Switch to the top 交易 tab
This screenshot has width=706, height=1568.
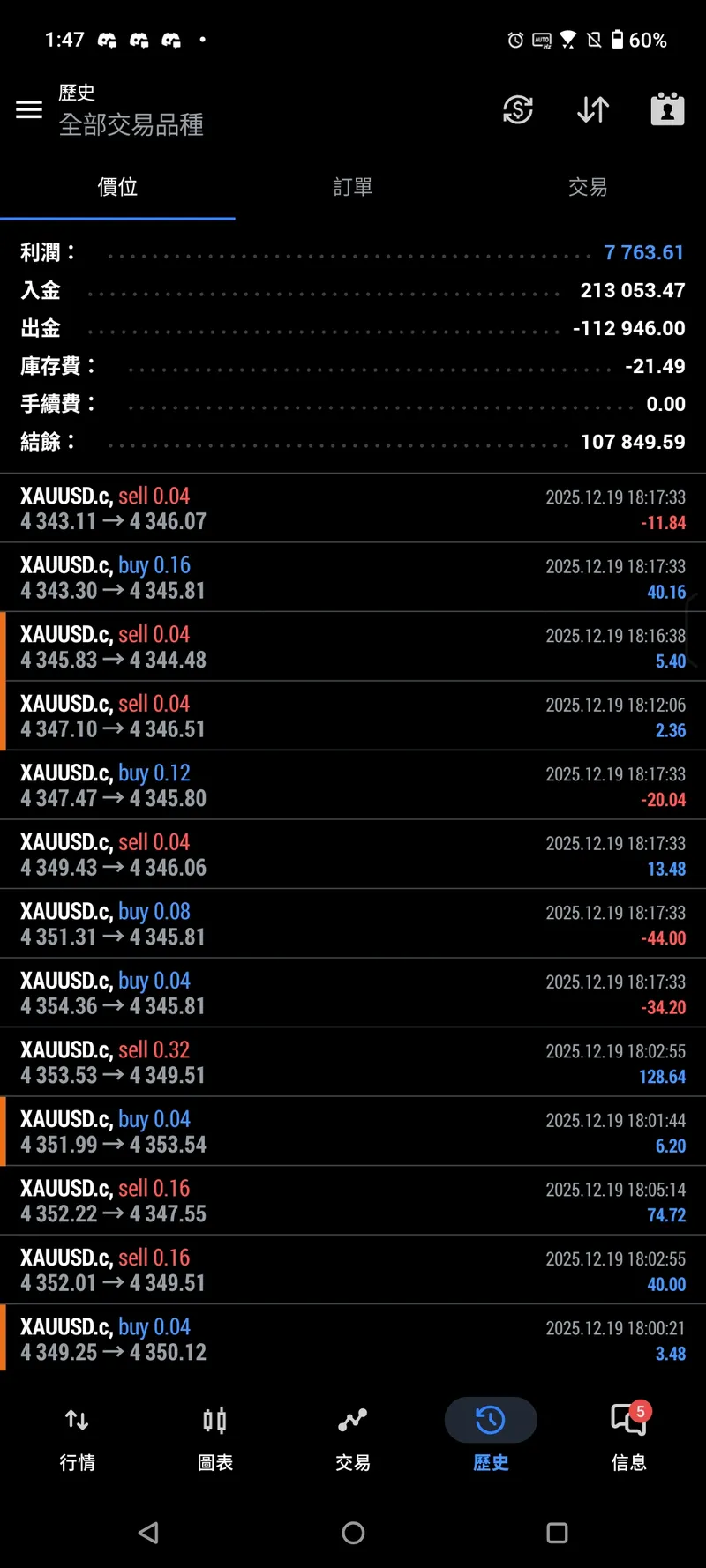tap(588, 187)
